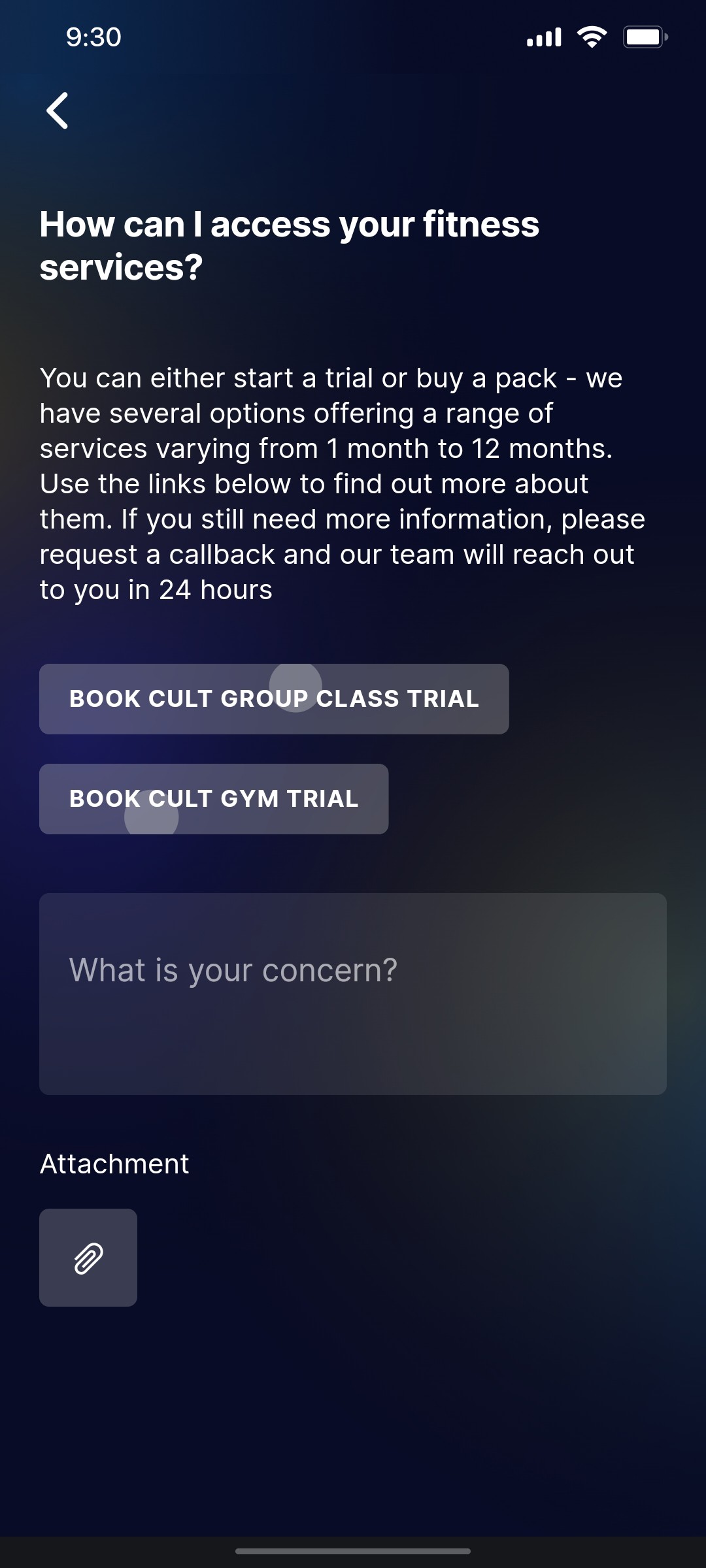Select the Gym Trial booking option
Screen dimensions: 706x1568
[213, 799]
